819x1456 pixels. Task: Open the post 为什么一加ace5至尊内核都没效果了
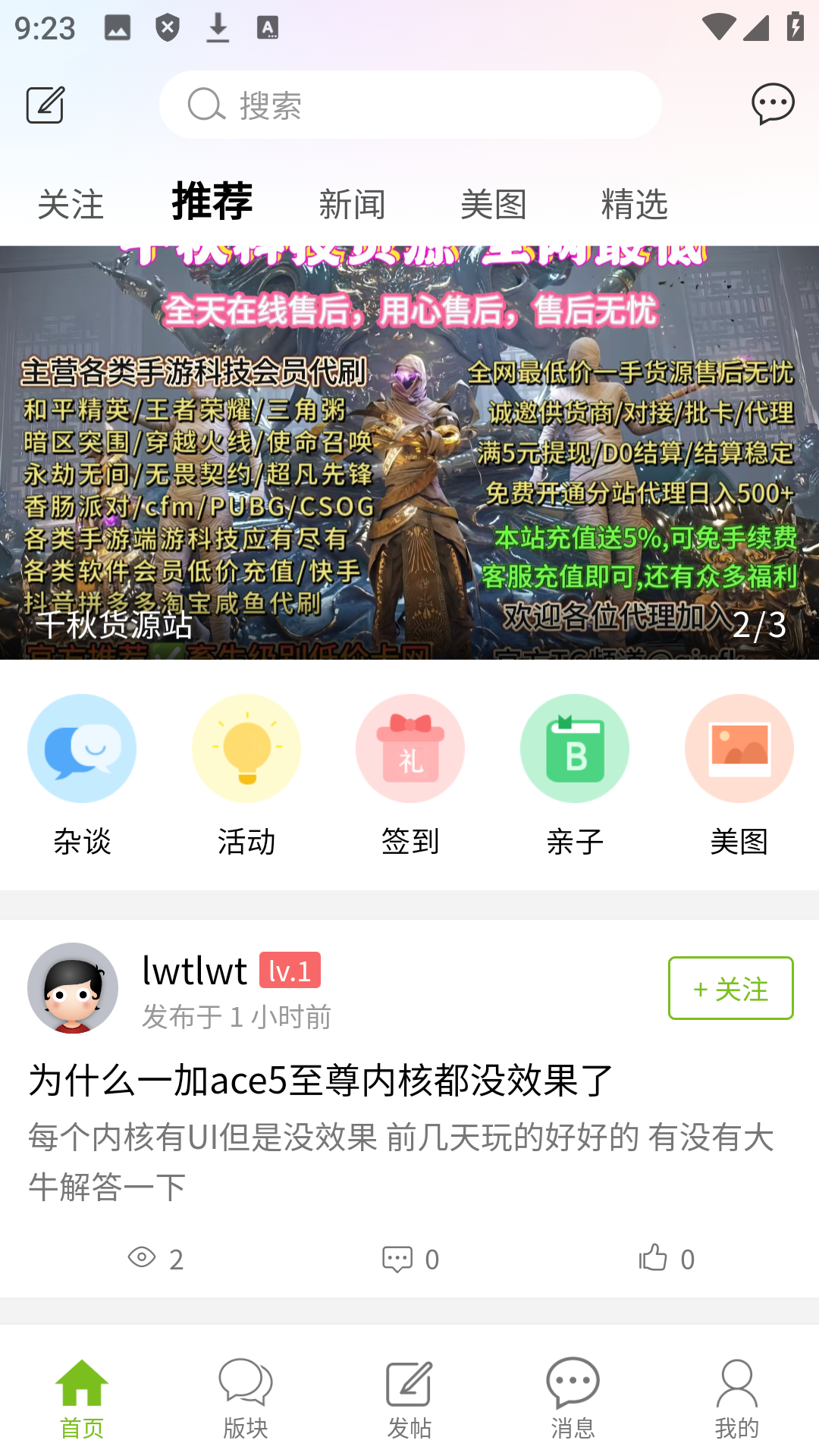pos(320,1080)
